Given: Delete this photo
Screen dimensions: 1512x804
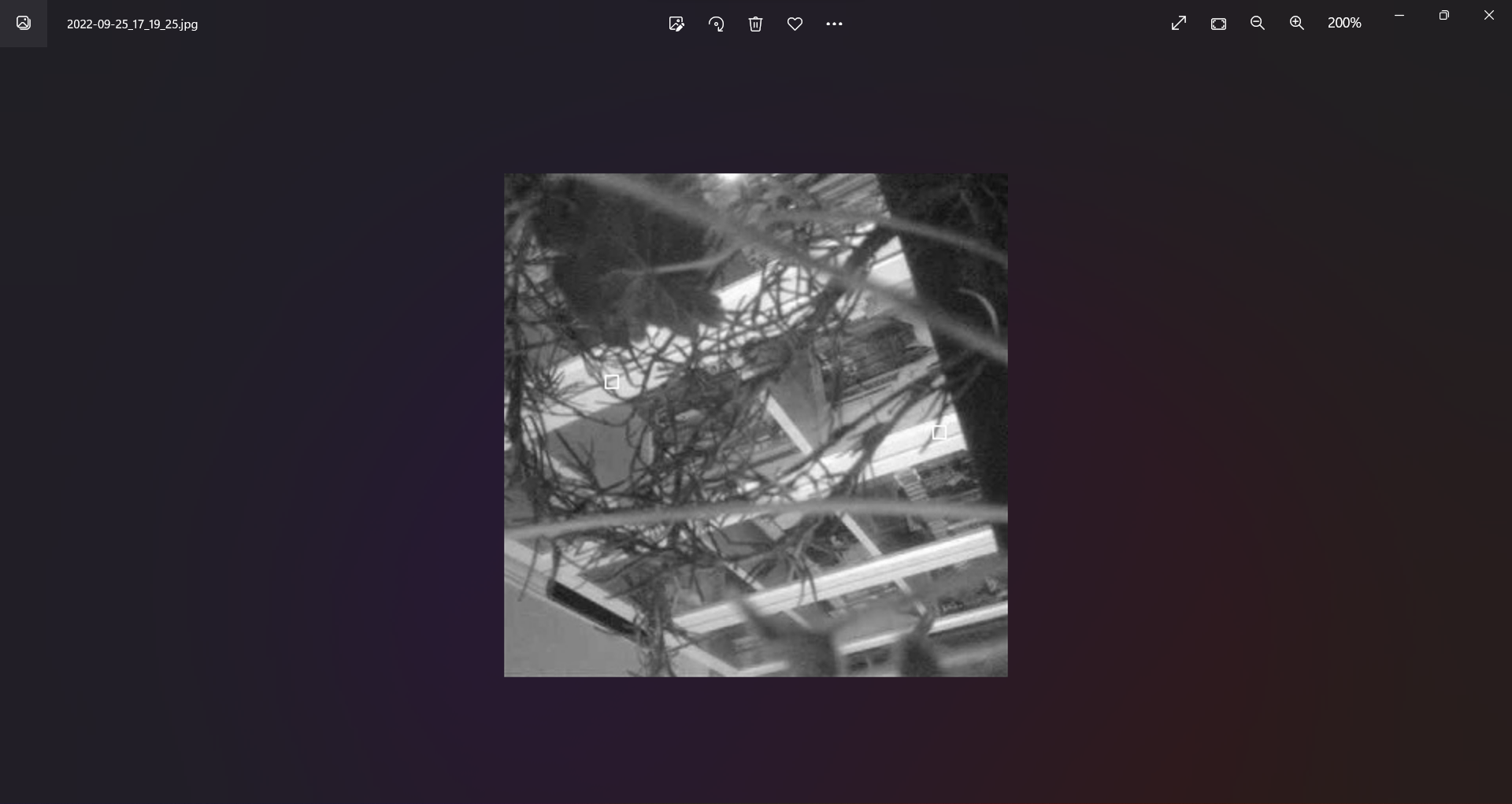Looking at the screenshot, I should click(755, 24).
